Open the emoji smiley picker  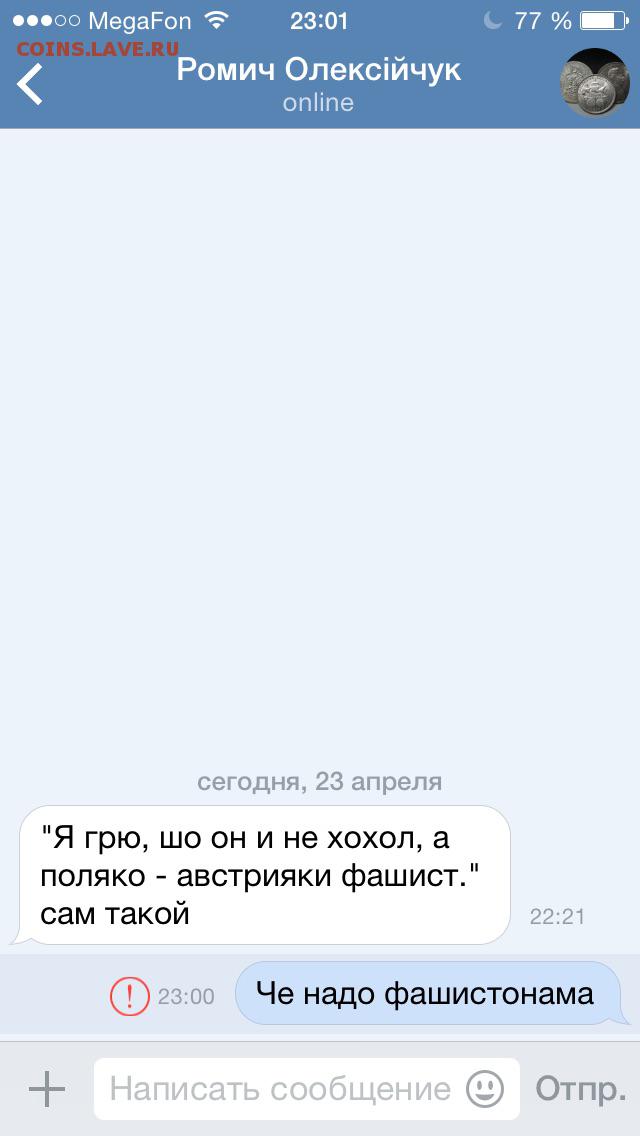[x=485, y=1088]
